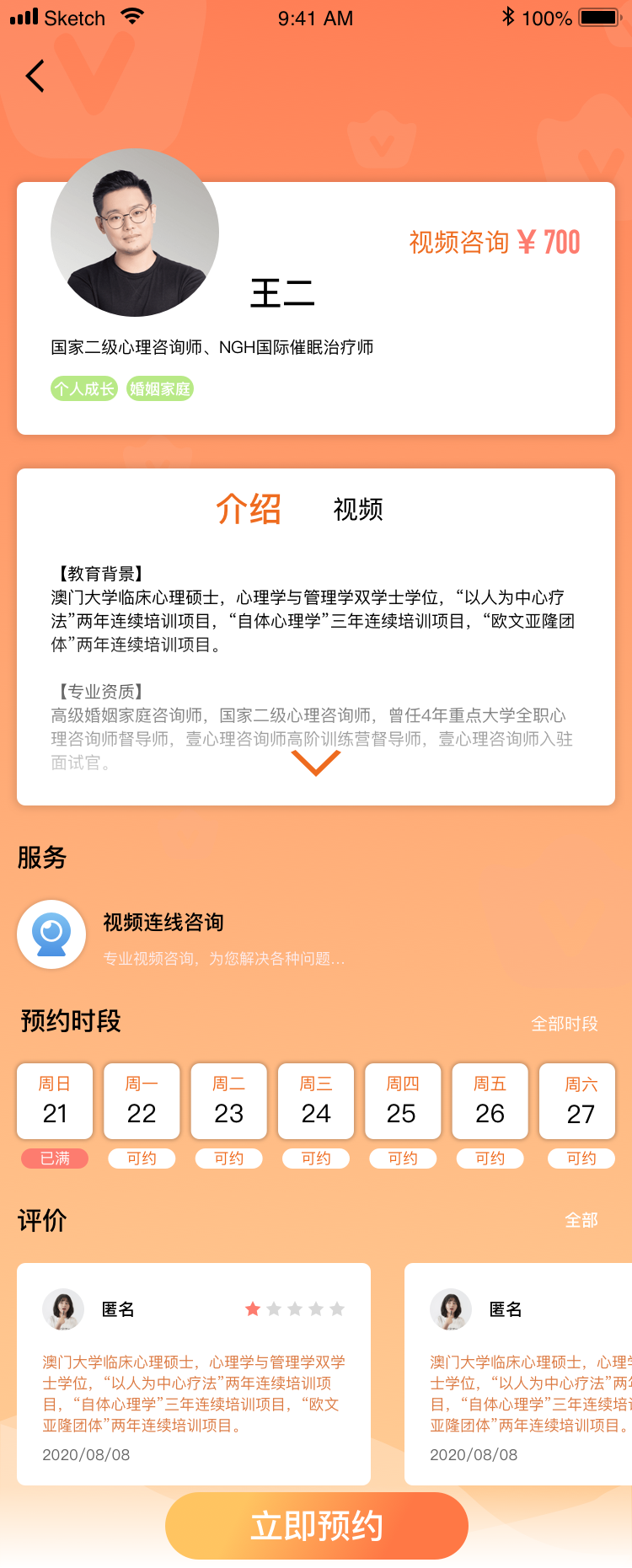This screenshot has width=632, height=1568.
Task: Choose 周一 22 for booking
Action: (x=142, y=1101)
